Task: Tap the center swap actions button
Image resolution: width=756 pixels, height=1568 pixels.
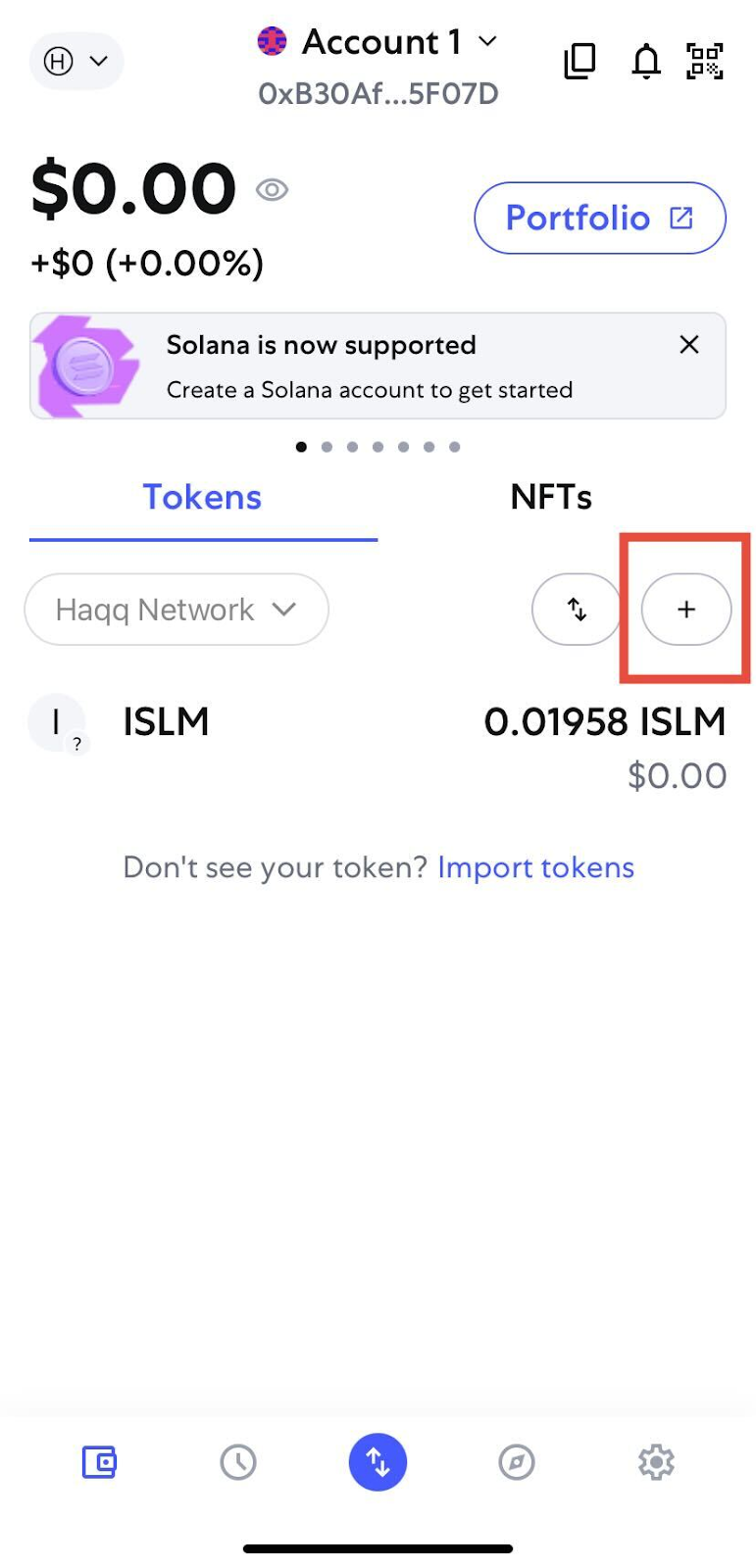Action: (378, 1462)
